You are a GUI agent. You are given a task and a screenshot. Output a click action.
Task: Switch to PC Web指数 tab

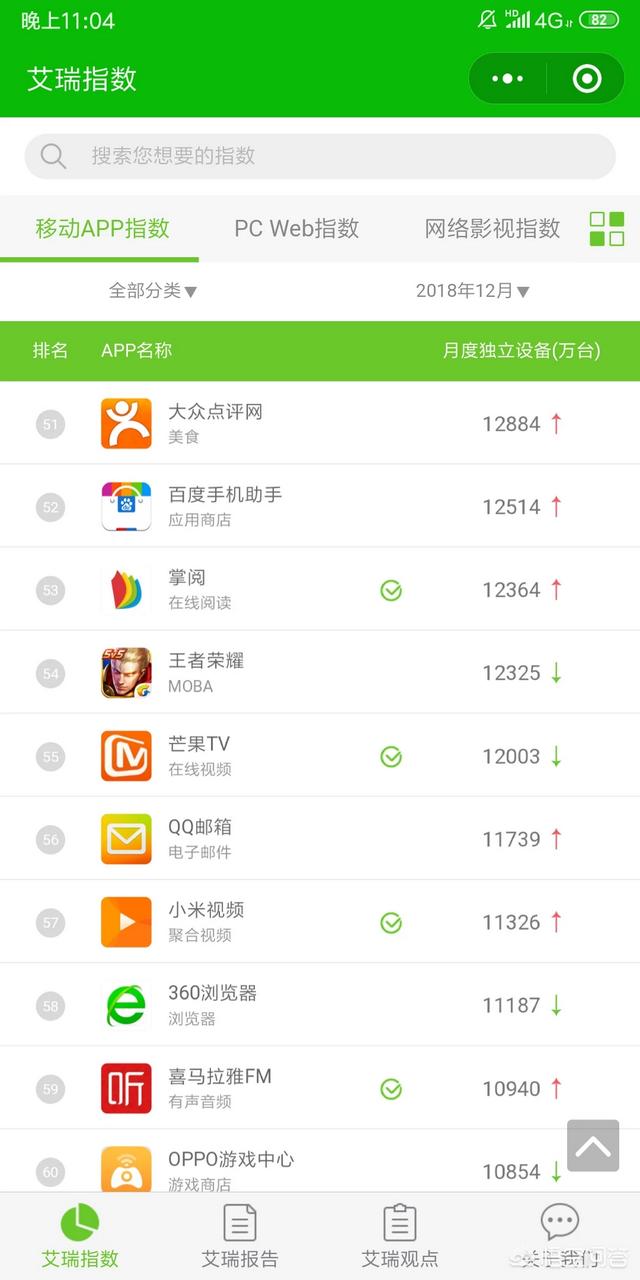297,228
